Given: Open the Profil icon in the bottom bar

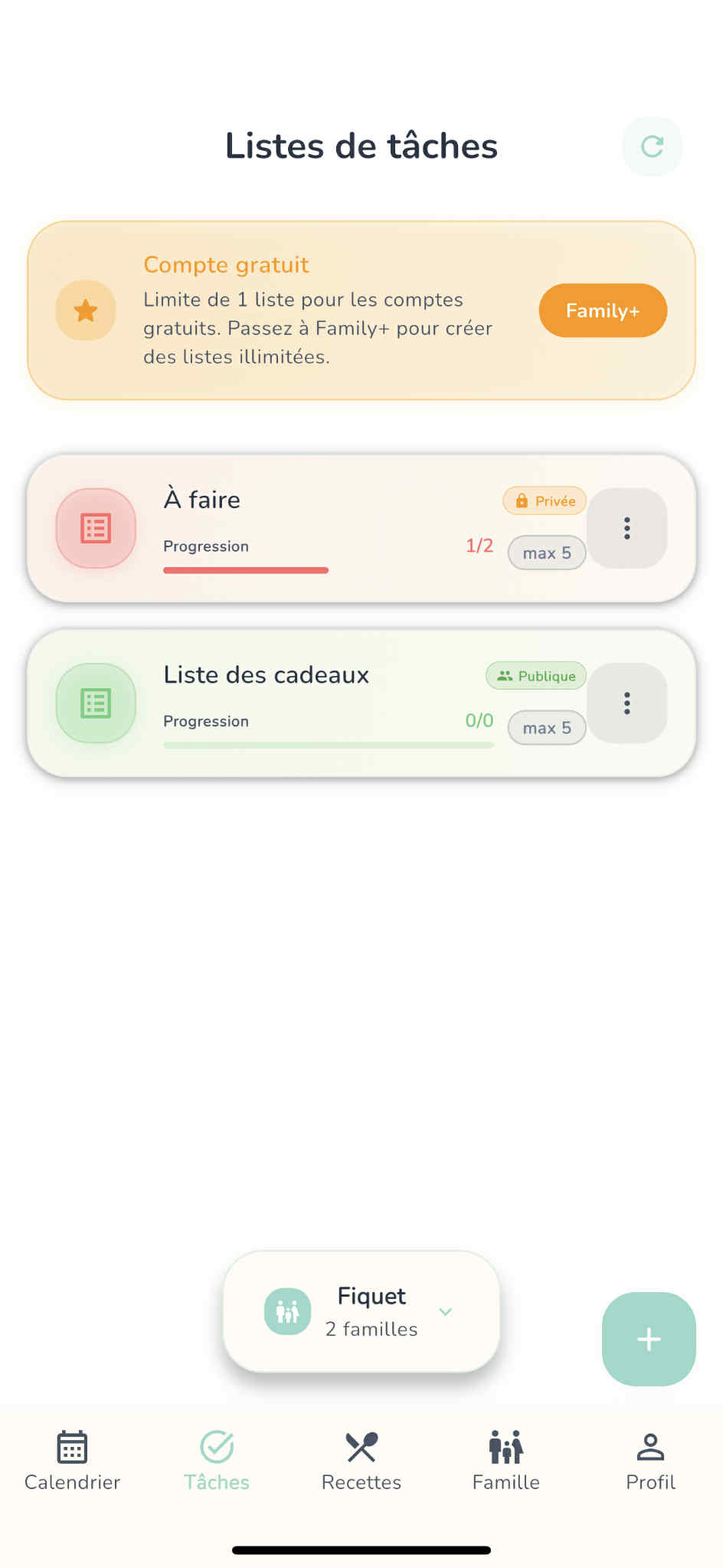Looking at the screenshot, I should pos(649,1445).
